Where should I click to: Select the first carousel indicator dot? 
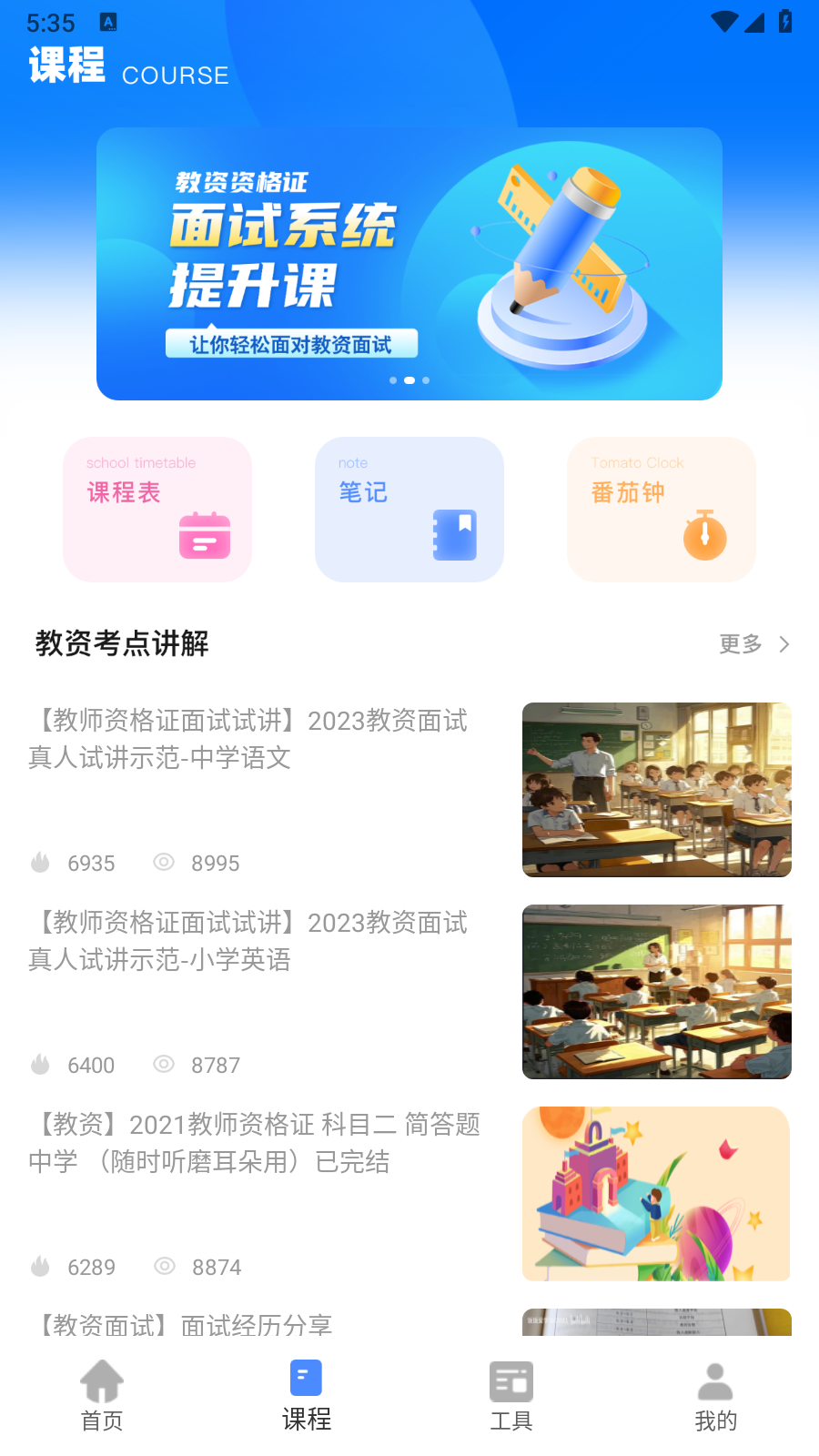tap(393, 380)
